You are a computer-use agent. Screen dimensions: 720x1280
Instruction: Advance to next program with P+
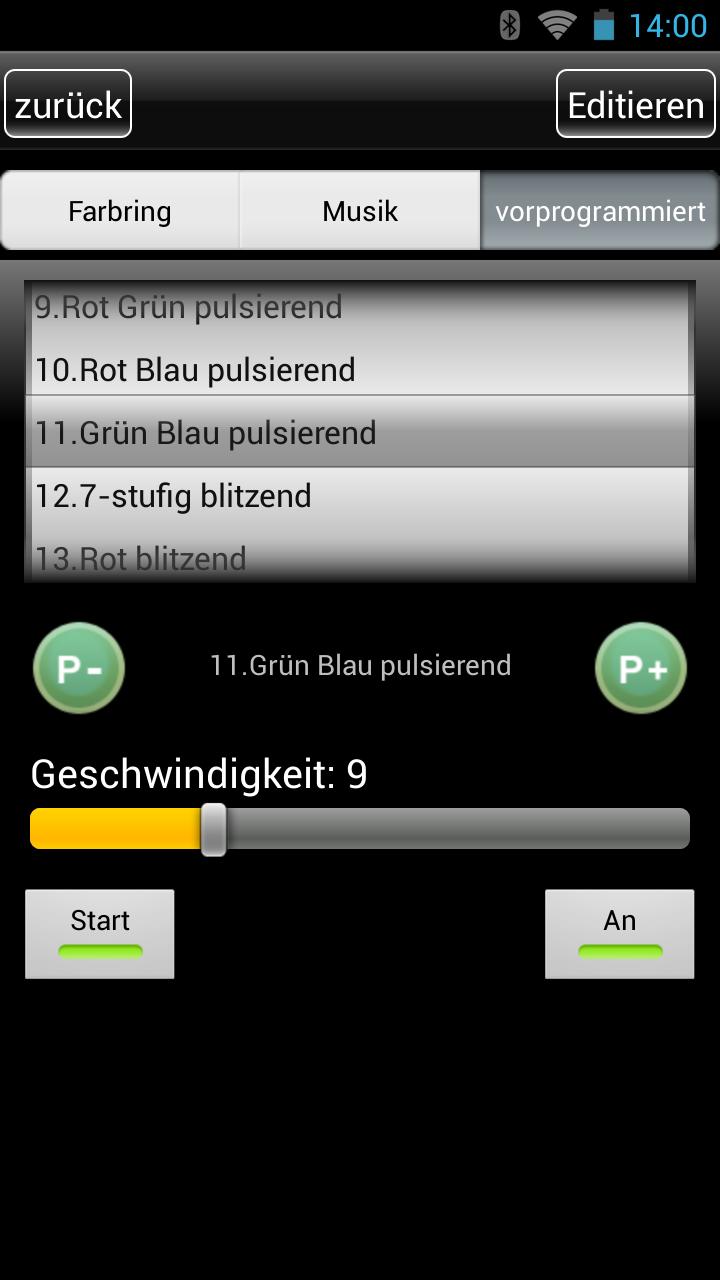pyautogui.click(x=641, y=668)
